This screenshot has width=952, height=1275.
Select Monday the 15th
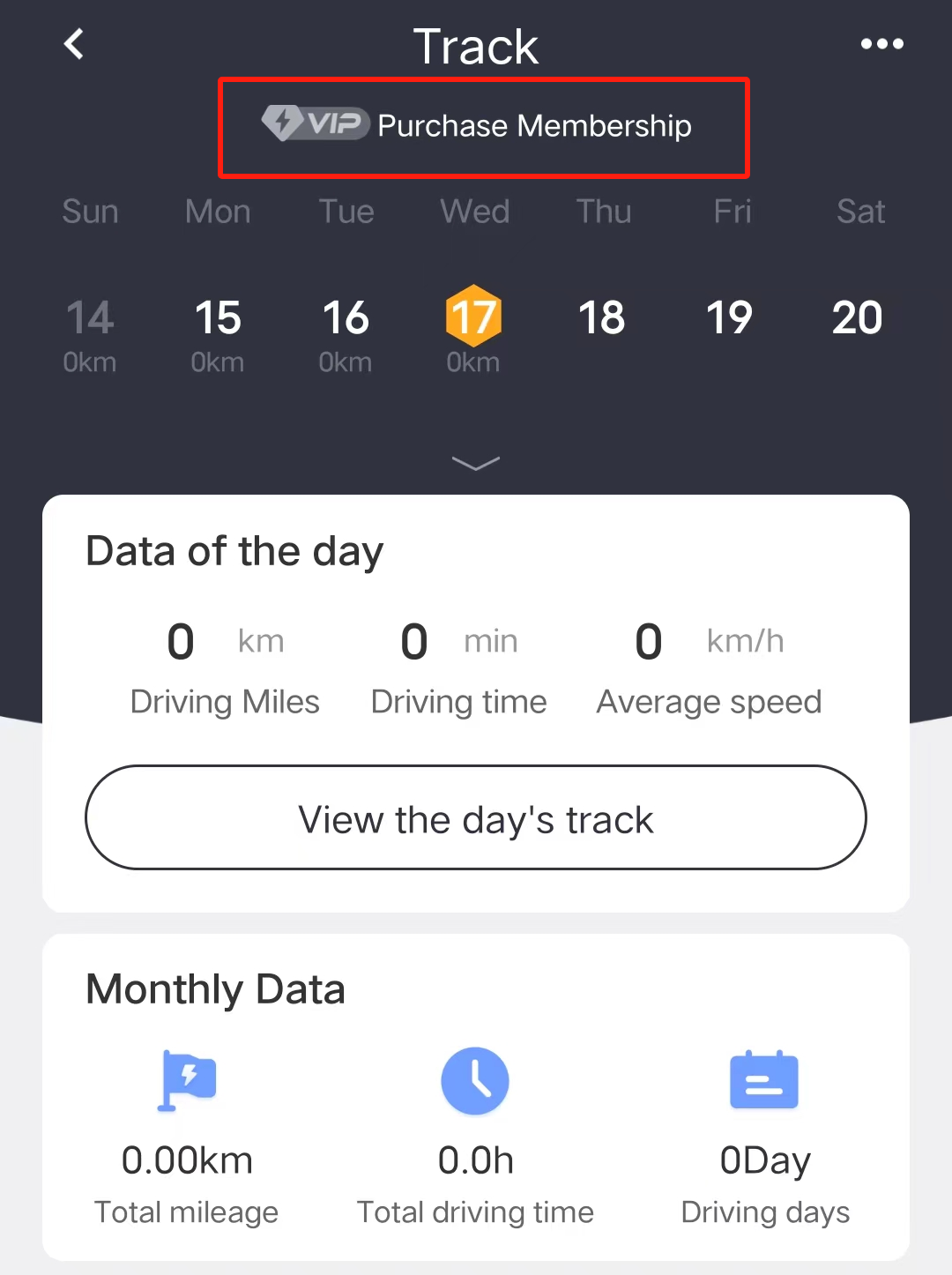[x=218, y=332]
